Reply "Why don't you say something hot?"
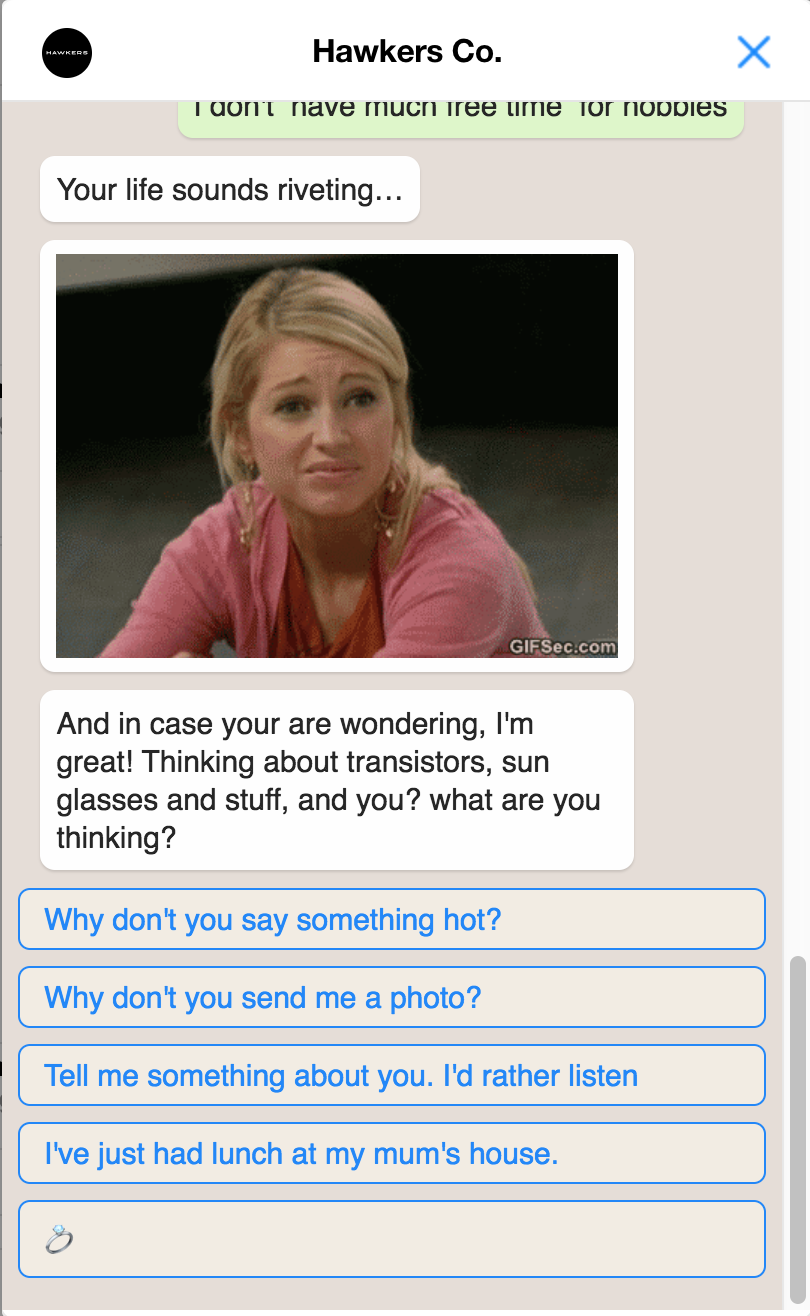 point(392,919)
